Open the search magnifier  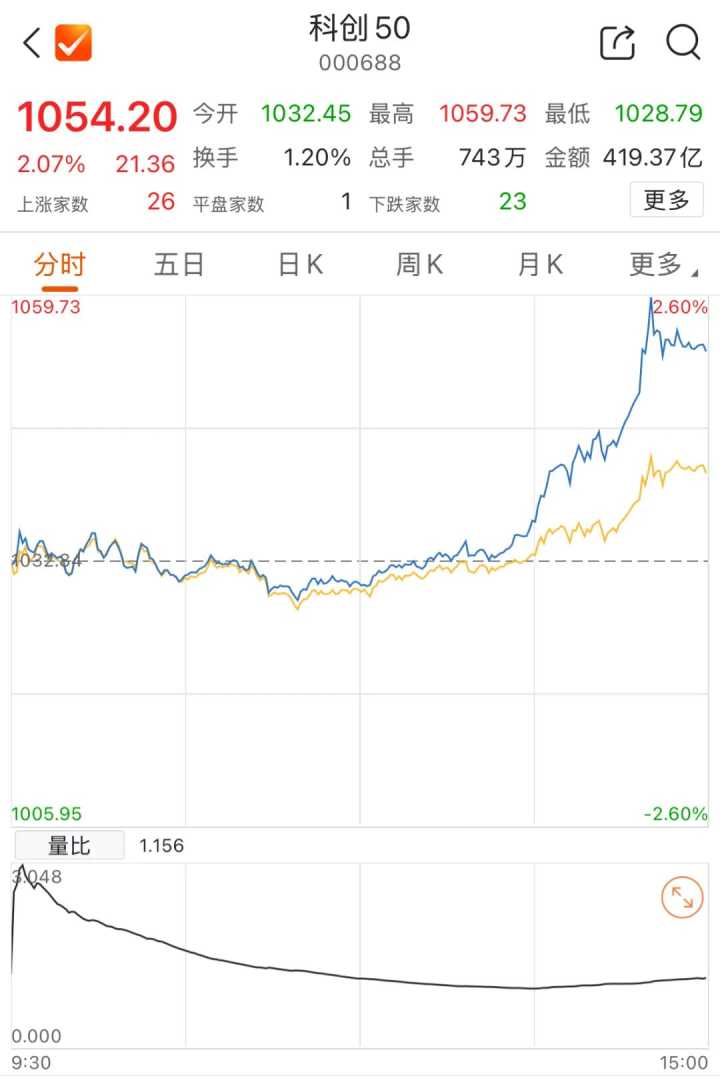(683, 43)
